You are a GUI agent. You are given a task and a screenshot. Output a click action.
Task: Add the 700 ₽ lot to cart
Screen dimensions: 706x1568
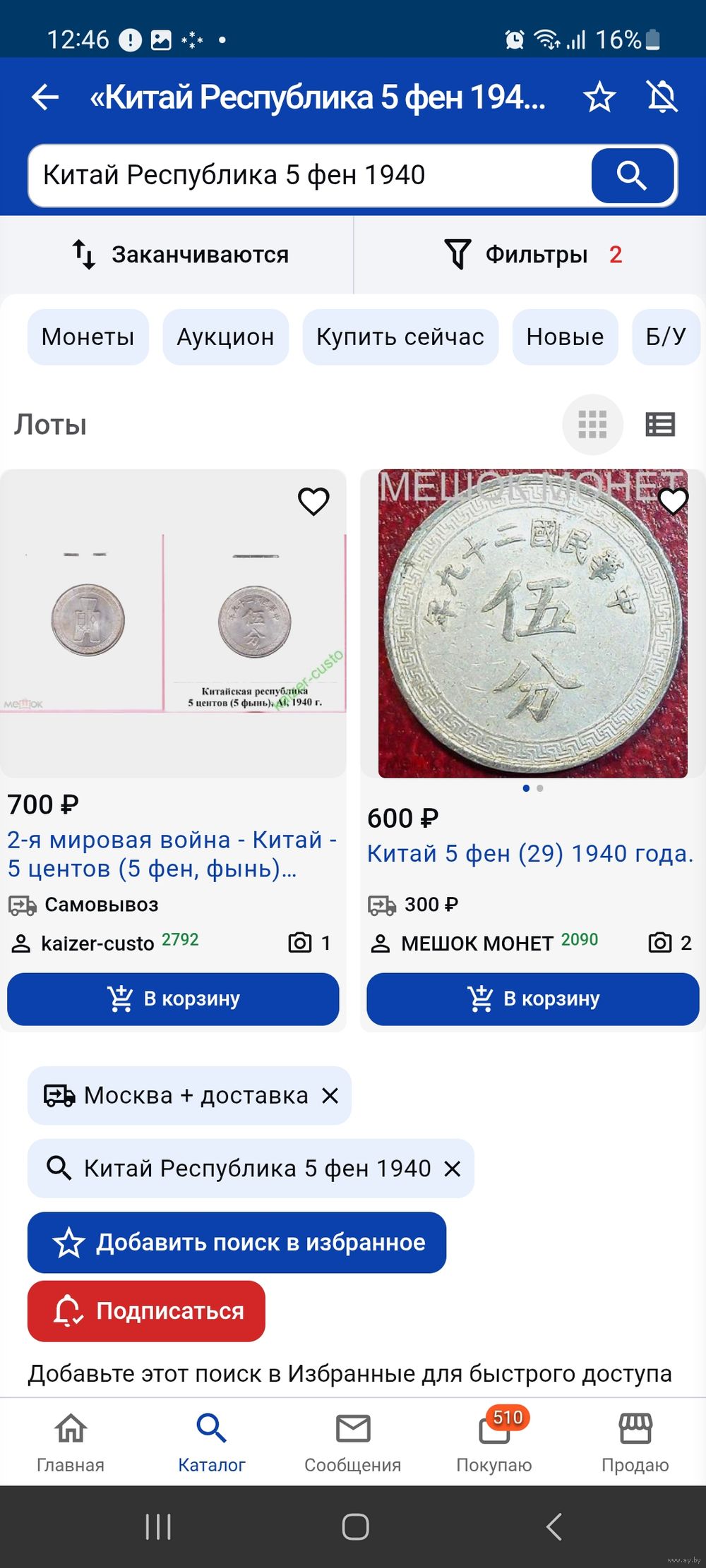coord(173,999)
